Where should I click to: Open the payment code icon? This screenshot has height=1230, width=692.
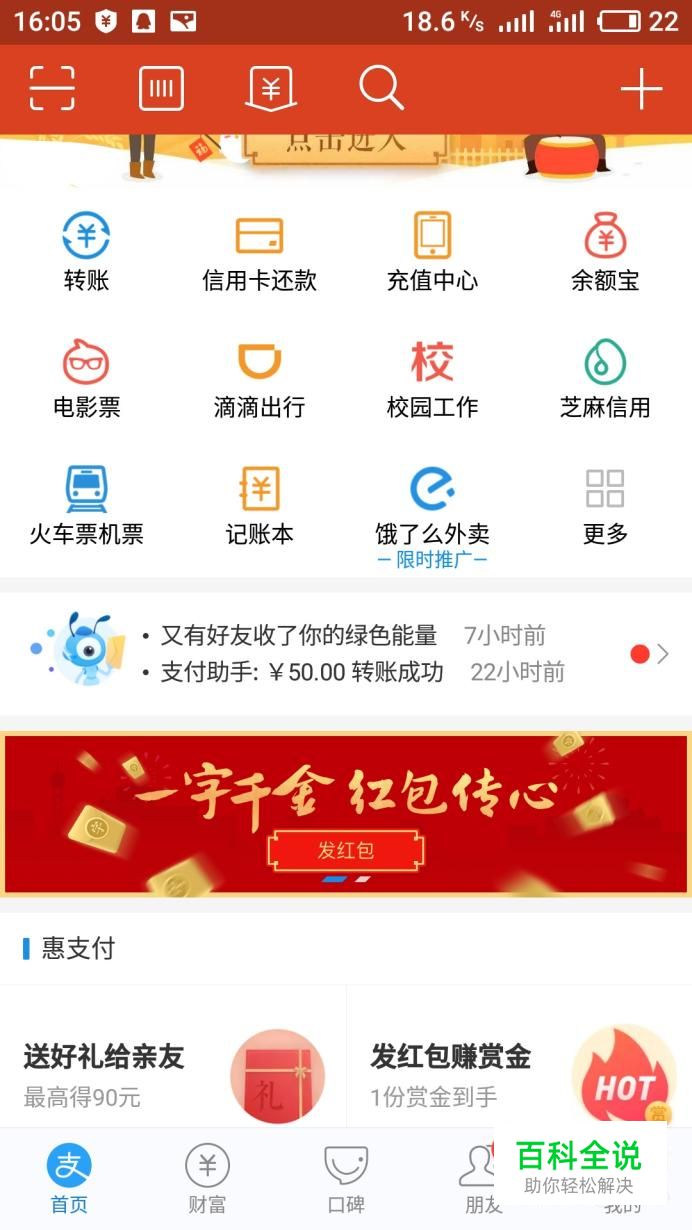pyautogui.click(x=161, y=89)
